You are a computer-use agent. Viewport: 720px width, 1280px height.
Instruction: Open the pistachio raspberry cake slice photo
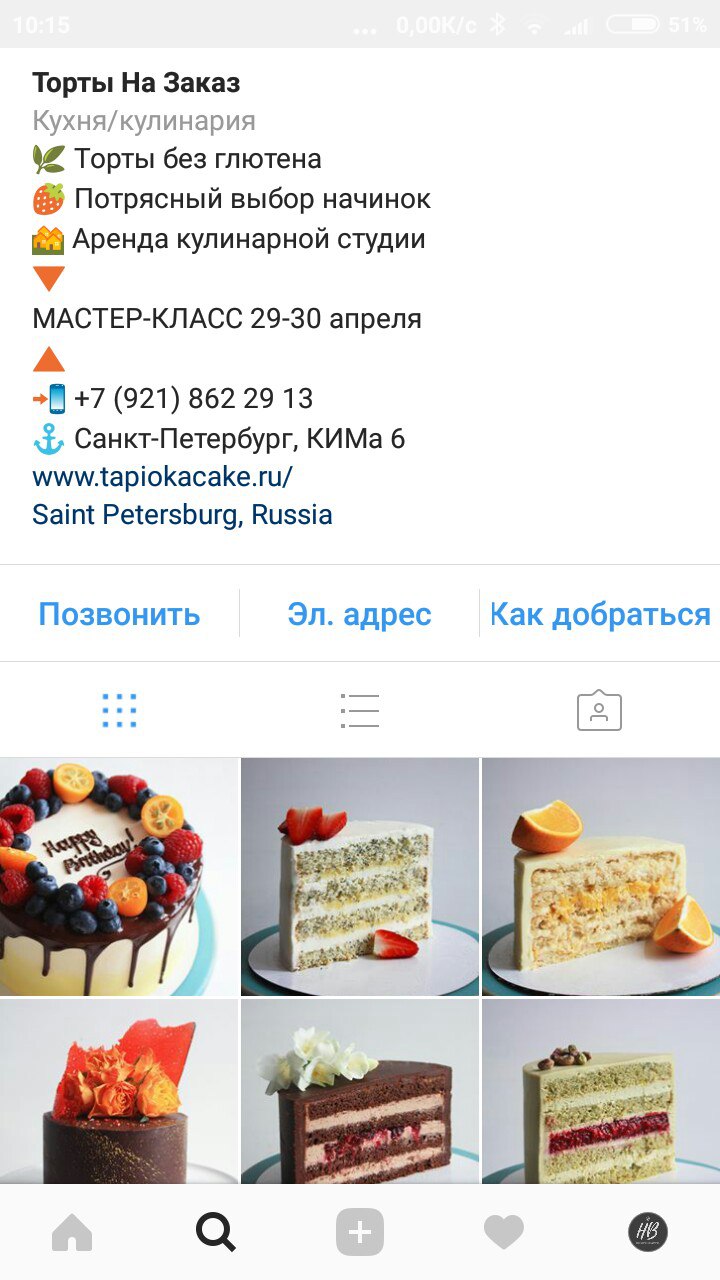pyautogui.click(x=601, y=1092)
